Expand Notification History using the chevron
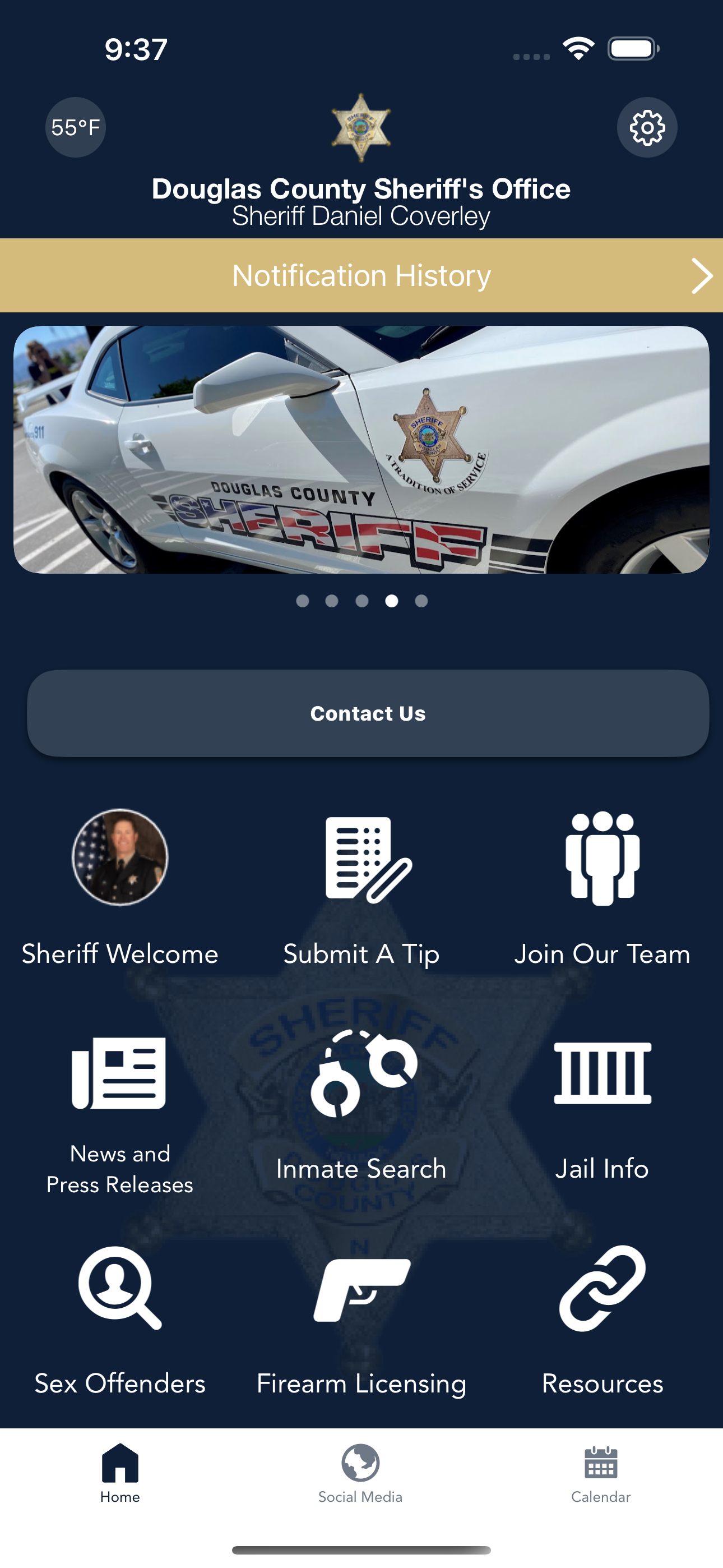 pyautogui.click(x=701, y=275)
